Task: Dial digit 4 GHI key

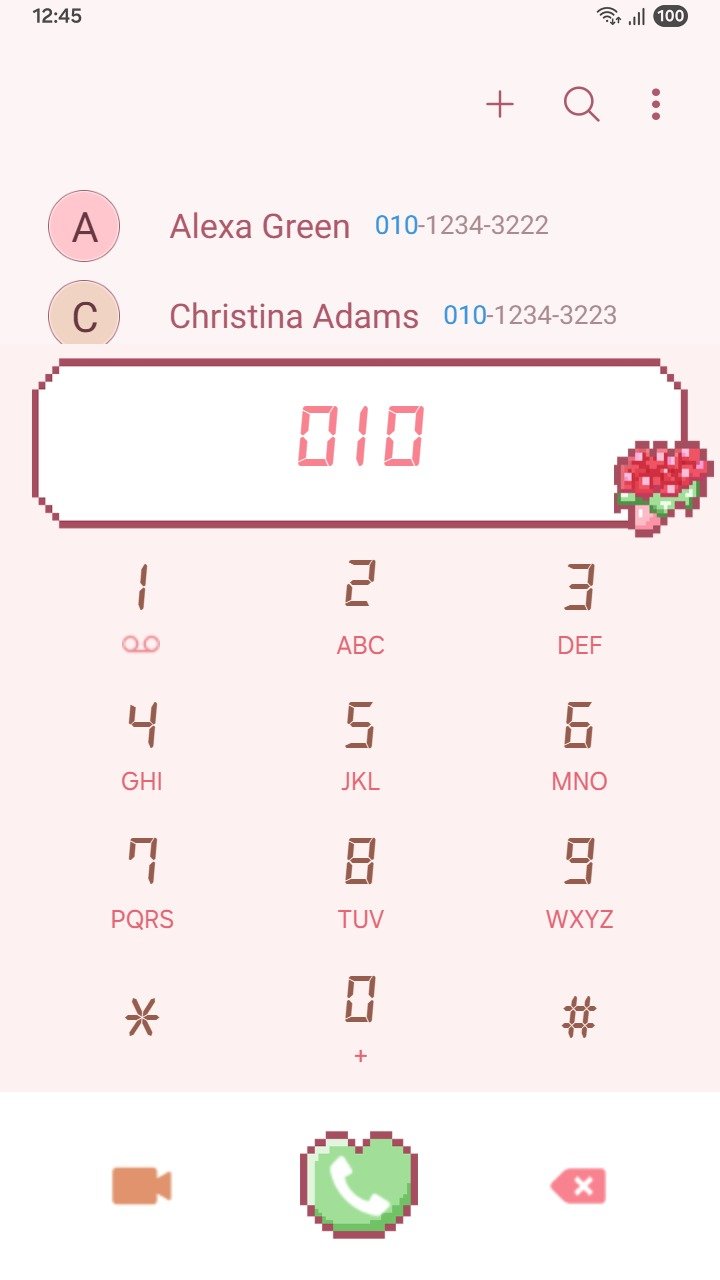Action: tap(142, 742)
